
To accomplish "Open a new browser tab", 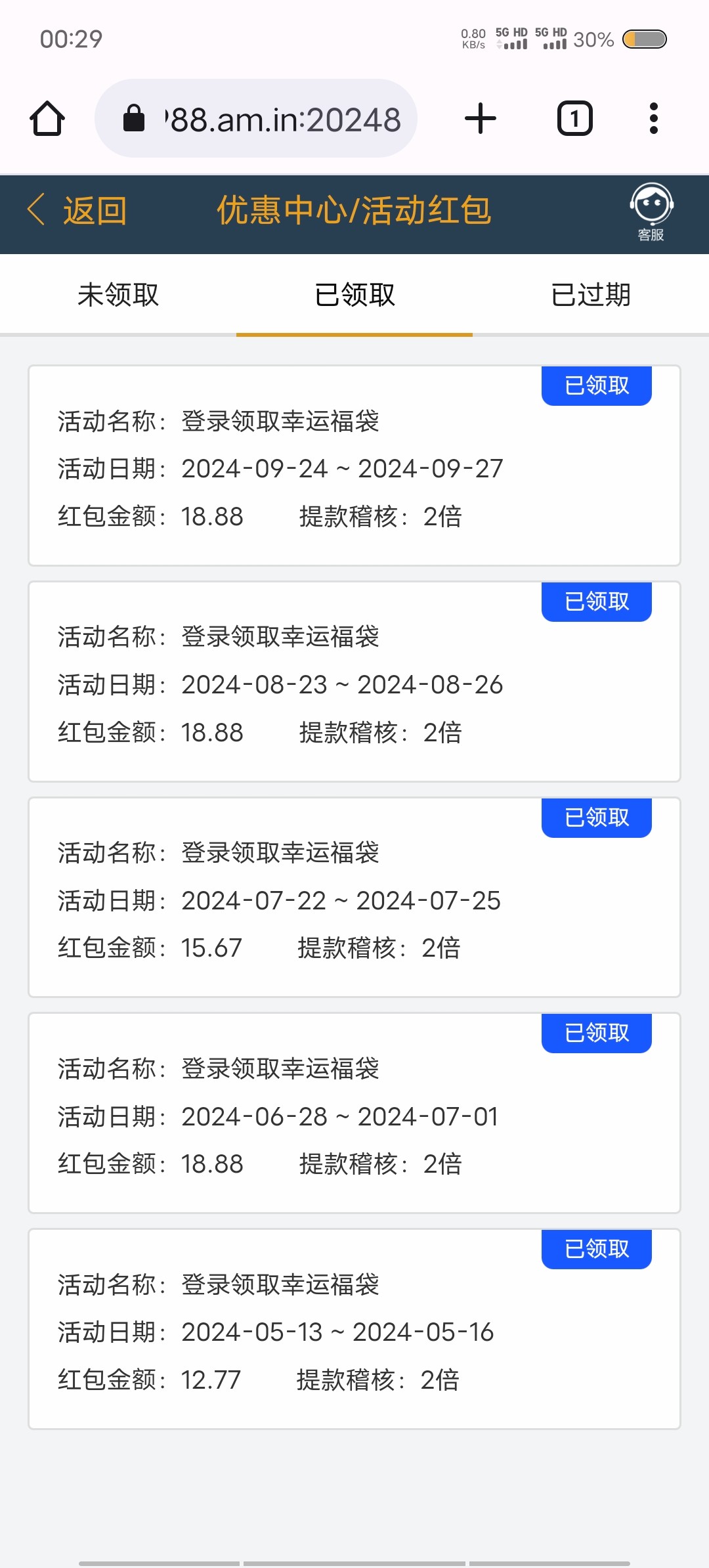I will point(481,119).
